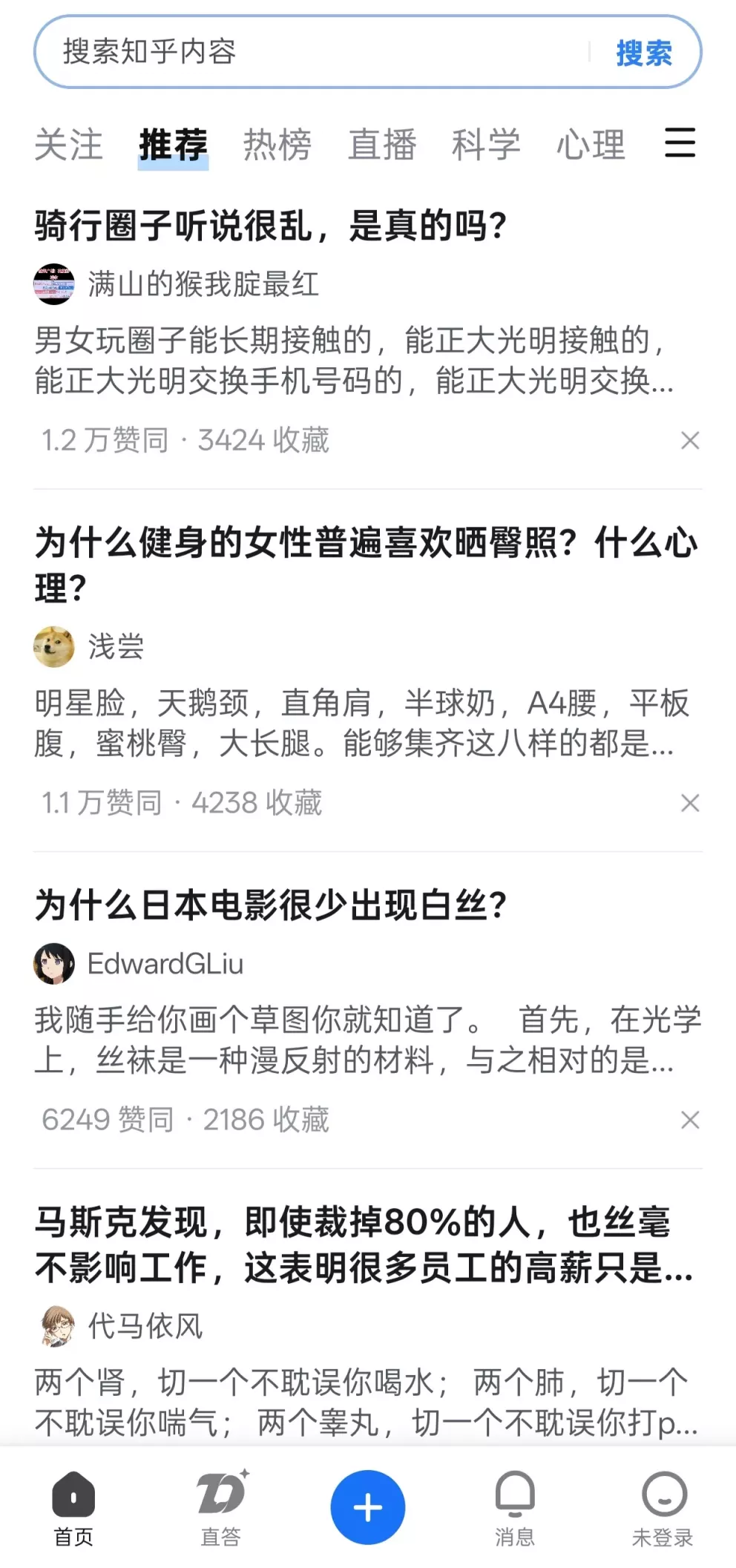The height and width of the screenshot is (1568, 736).
Task: Open the 未登录 profile icon
Action: pos(663,1506)
